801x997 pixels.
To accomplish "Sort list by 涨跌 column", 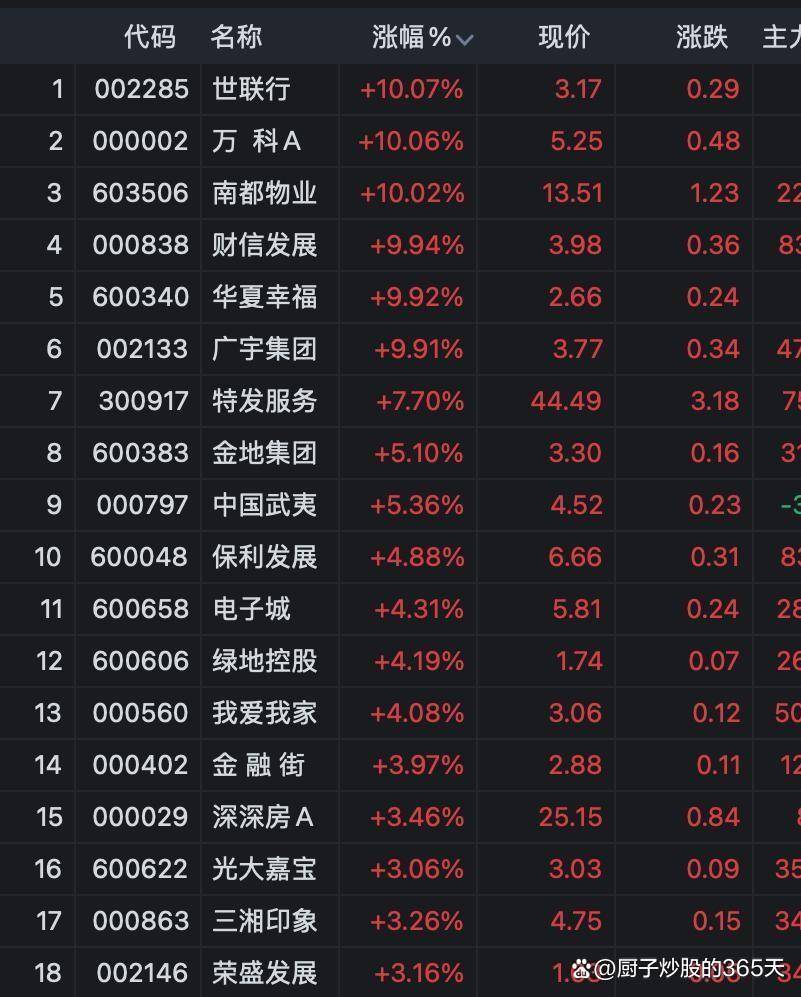I will pos(701,38).
